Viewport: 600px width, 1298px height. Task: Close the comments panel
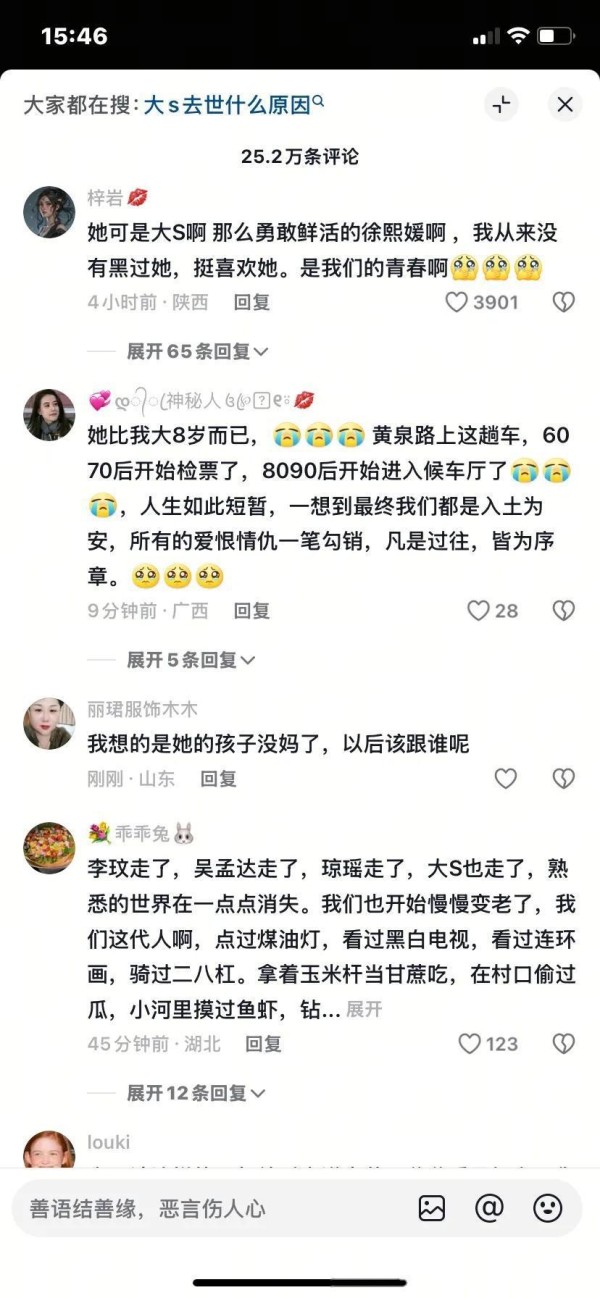565,104
